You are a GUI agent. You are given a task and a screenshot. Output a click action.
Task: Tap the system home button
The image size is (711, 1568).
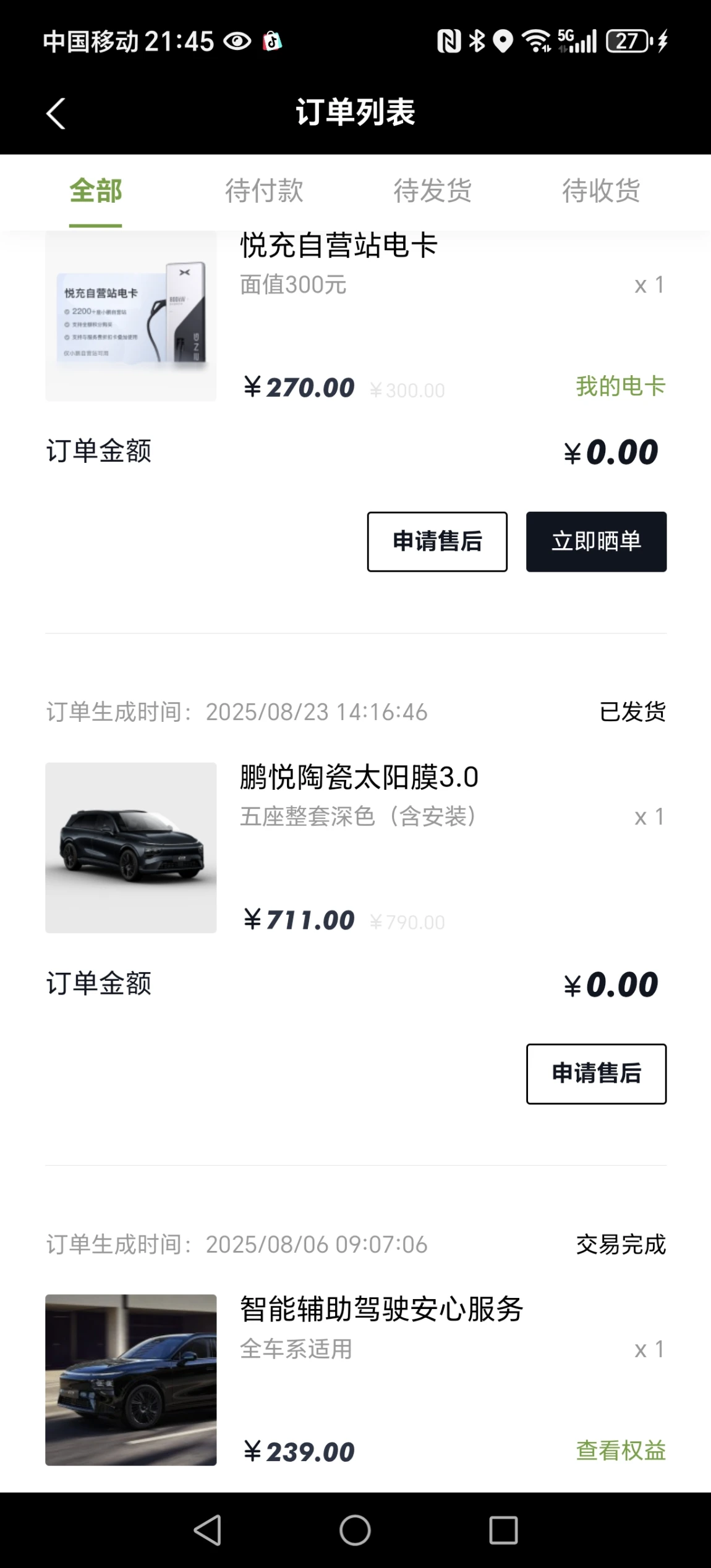[x=355, y=1531]
